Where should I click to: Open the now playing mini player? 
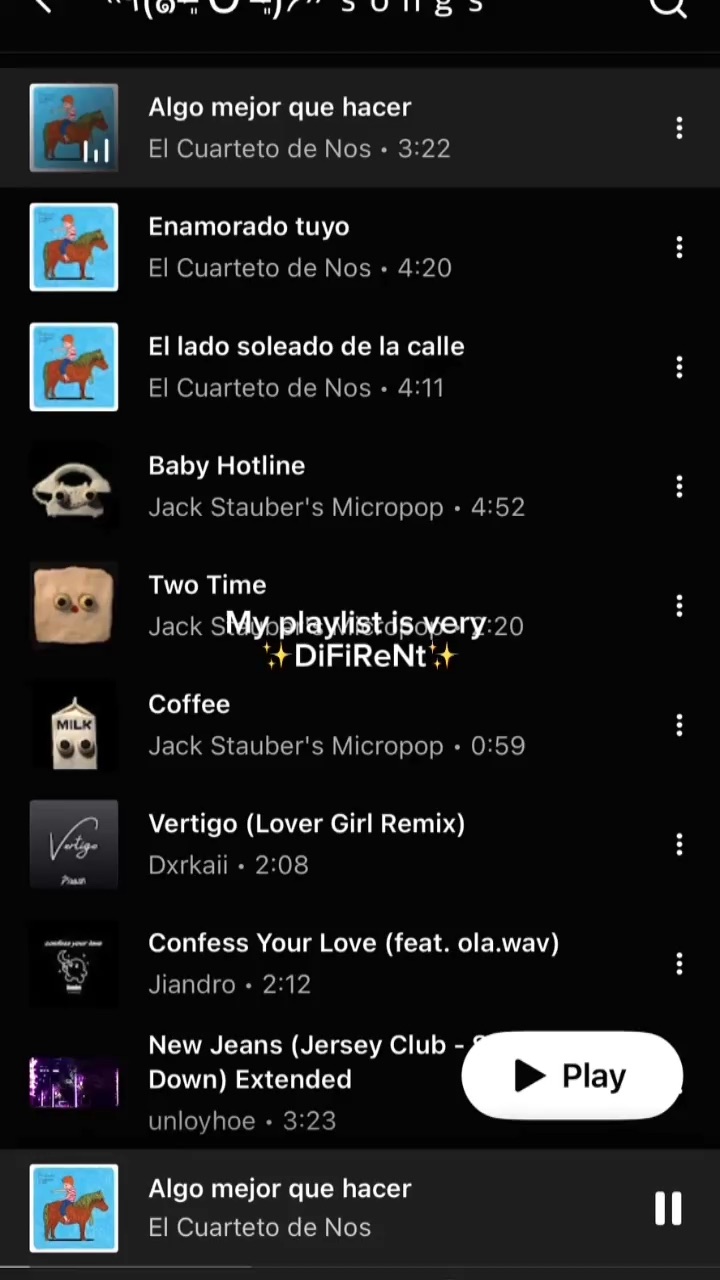(300, 1207)
